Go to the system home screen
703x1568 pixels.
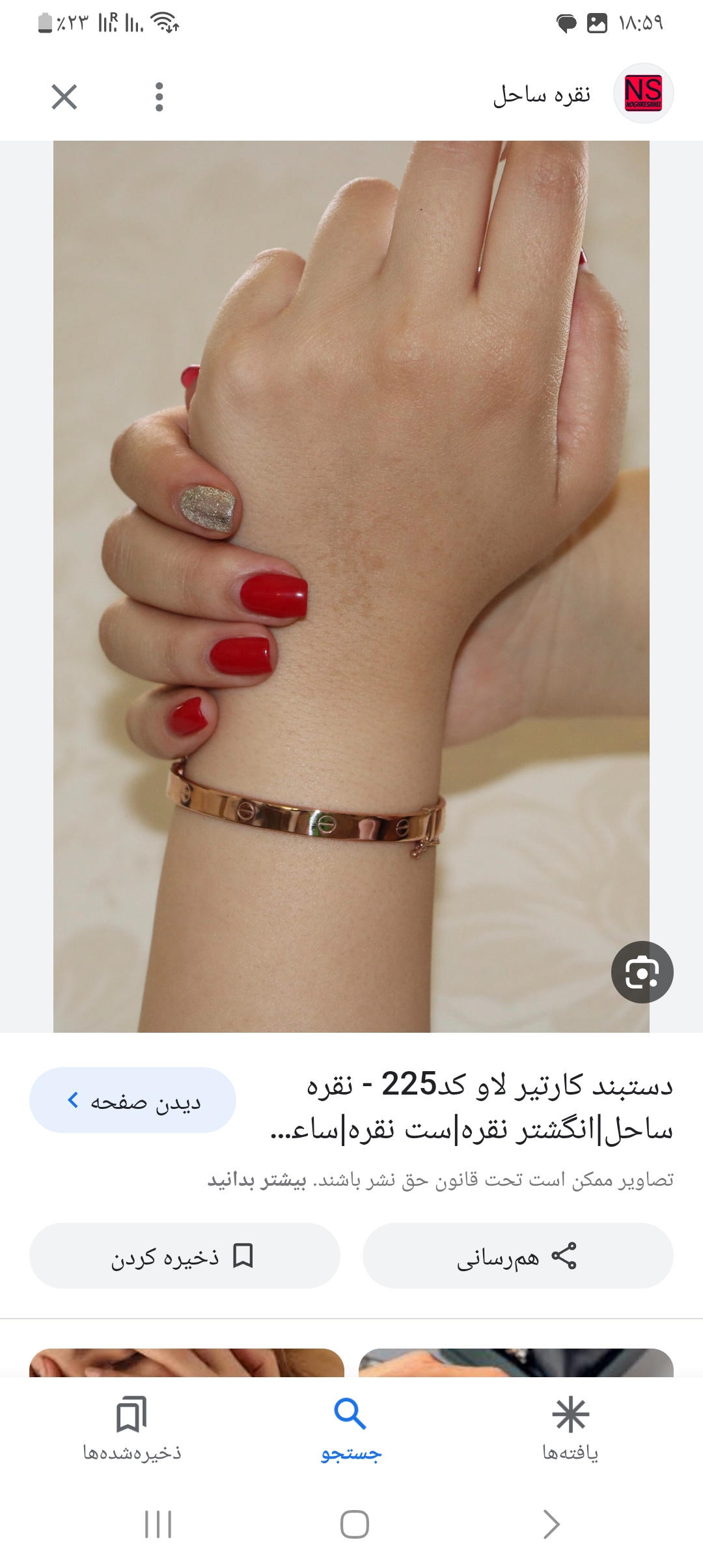[x=354, y=1524]
